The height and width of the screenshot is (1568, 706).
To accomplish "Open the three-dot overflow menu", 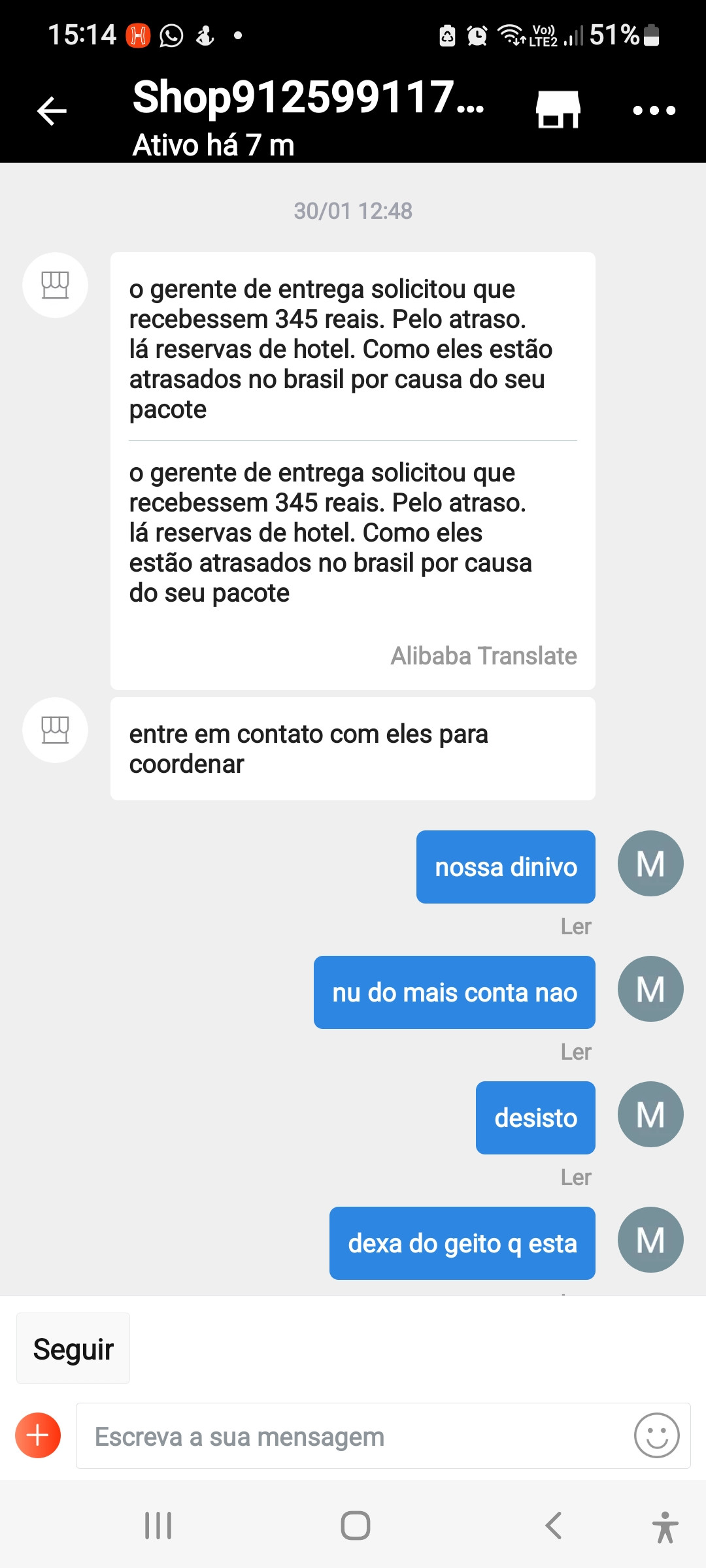I will [654, 110].
